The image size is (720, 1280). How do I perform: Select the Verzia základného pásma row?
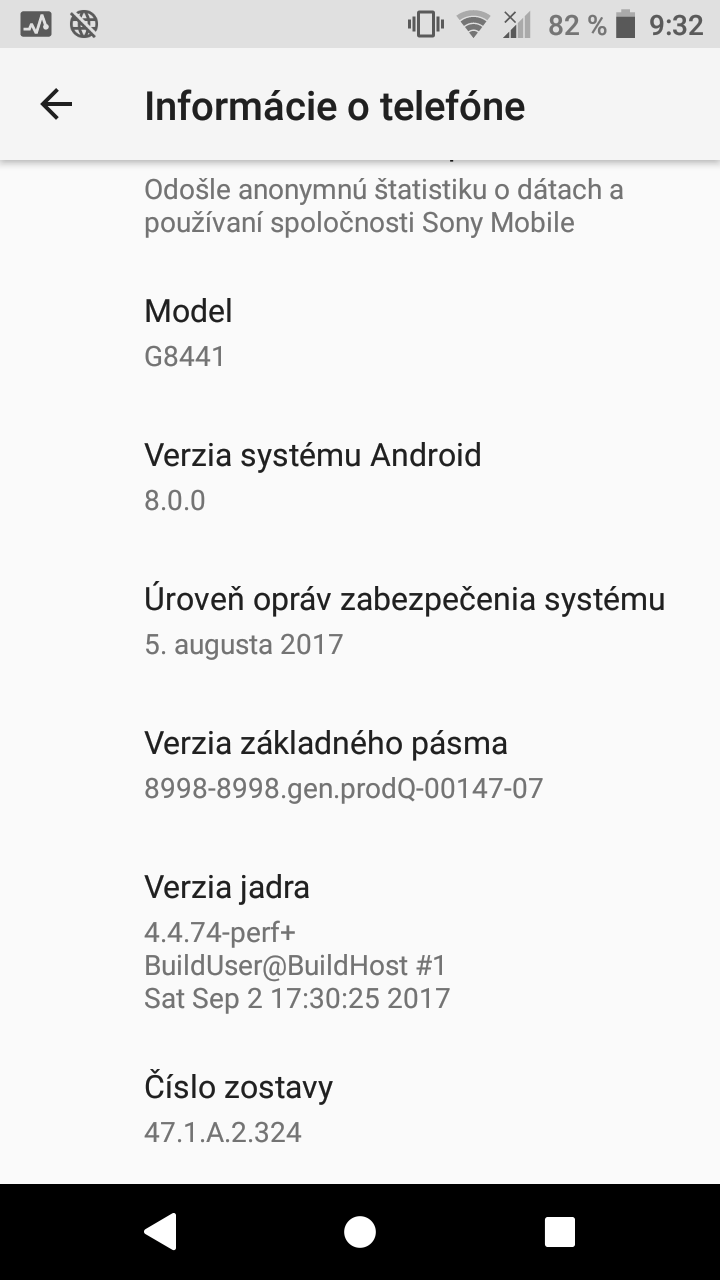(x=360, y=765)
